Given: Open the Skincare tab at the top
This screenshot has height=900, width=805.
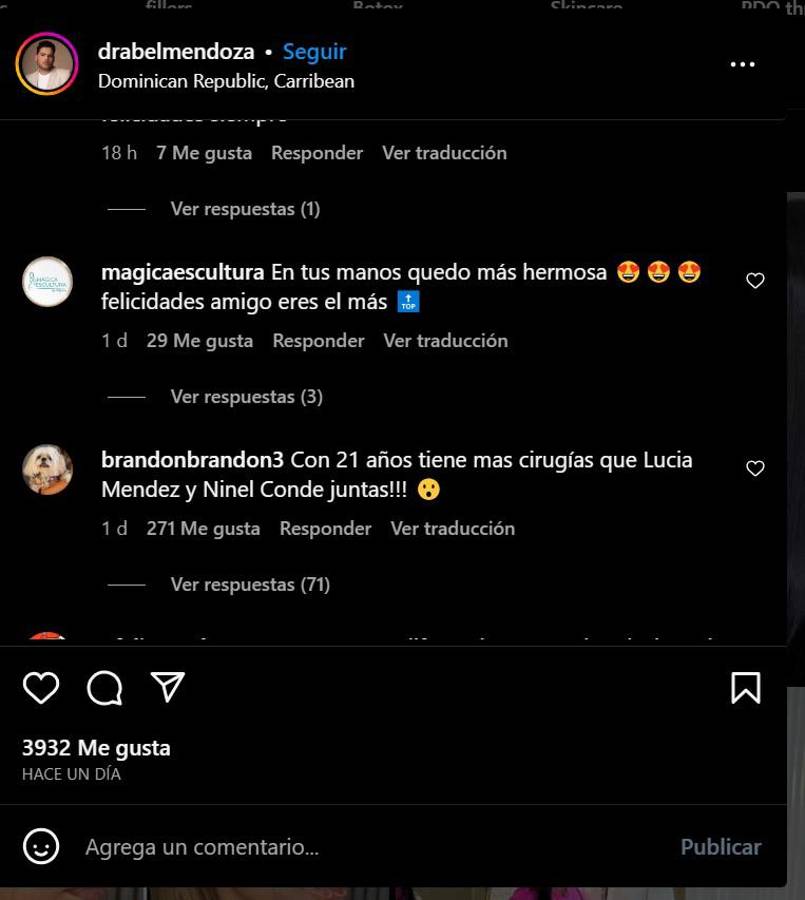Looking at the screenshot, I should tap(585, 8).
